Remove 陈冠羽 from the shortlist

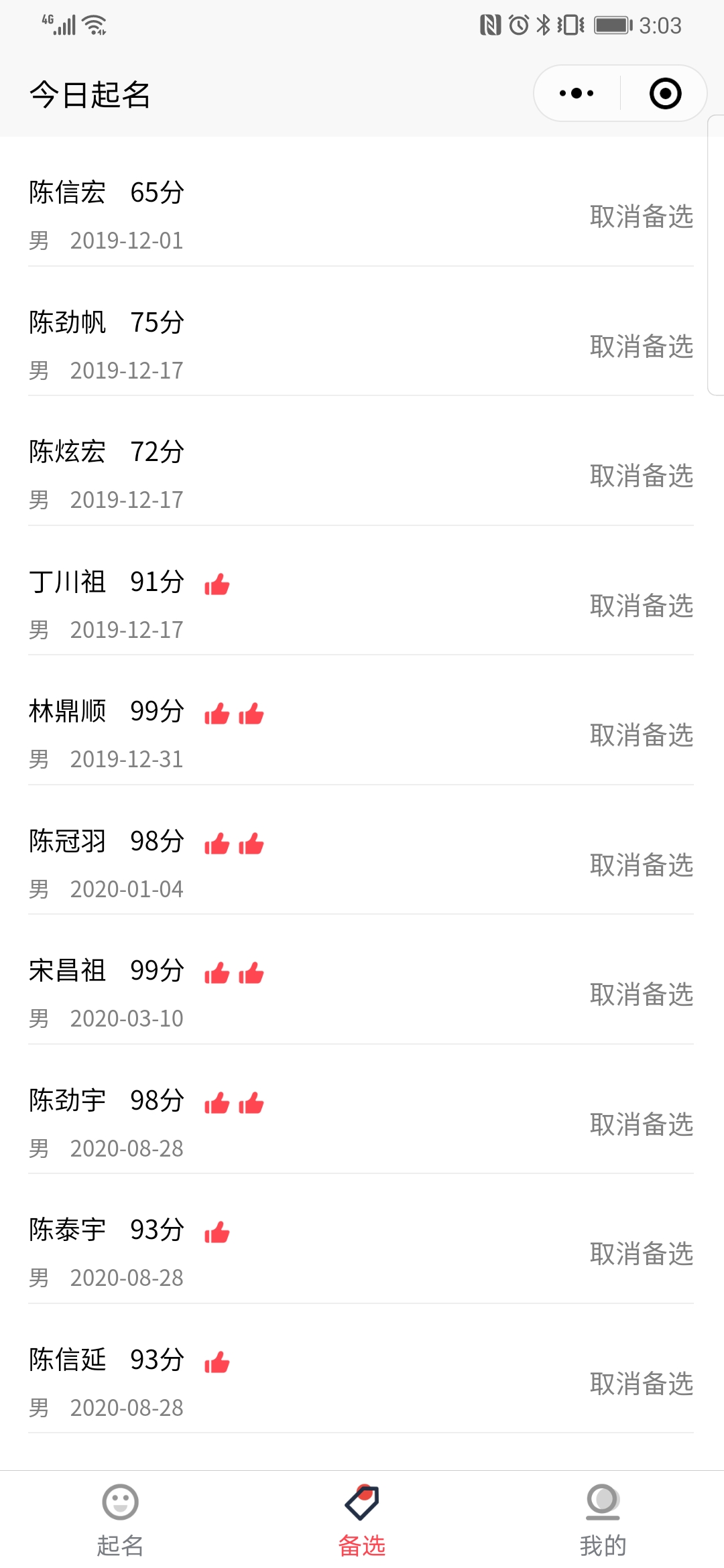pos(642,865)
